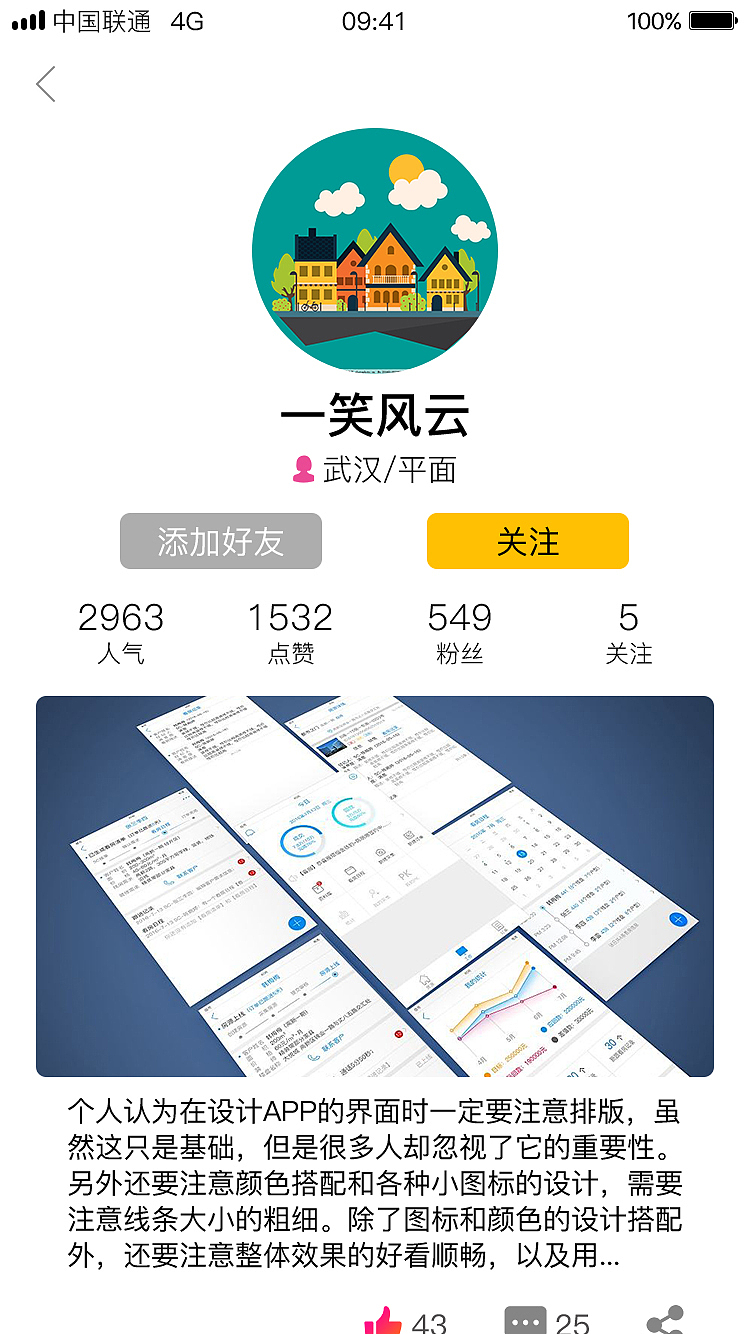
Task: Toggle follow with the yellow 关注 button
Action: pyautogui.click(x=528, y=541)
